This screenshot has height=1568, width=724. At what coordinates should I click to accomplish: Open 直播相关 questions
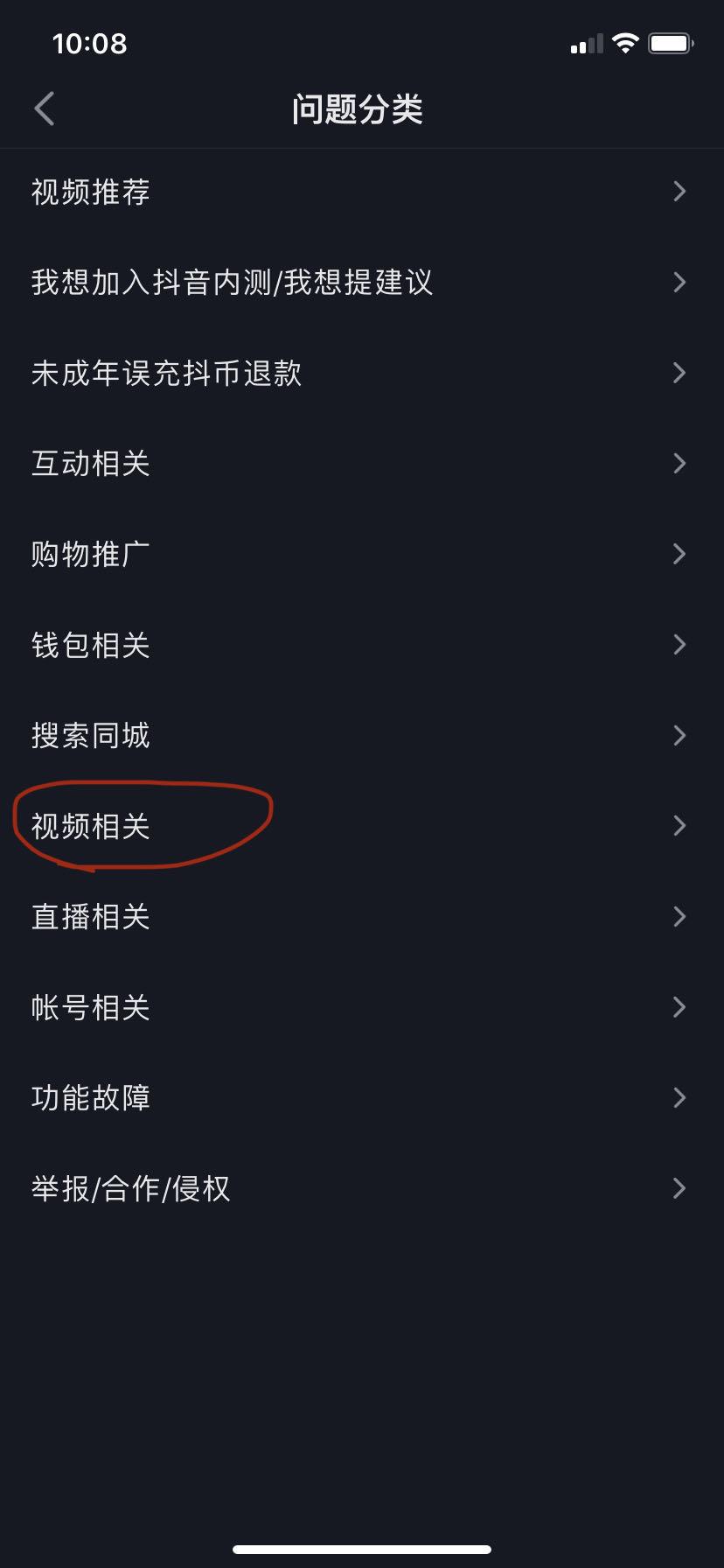click(x=362, y=917)
